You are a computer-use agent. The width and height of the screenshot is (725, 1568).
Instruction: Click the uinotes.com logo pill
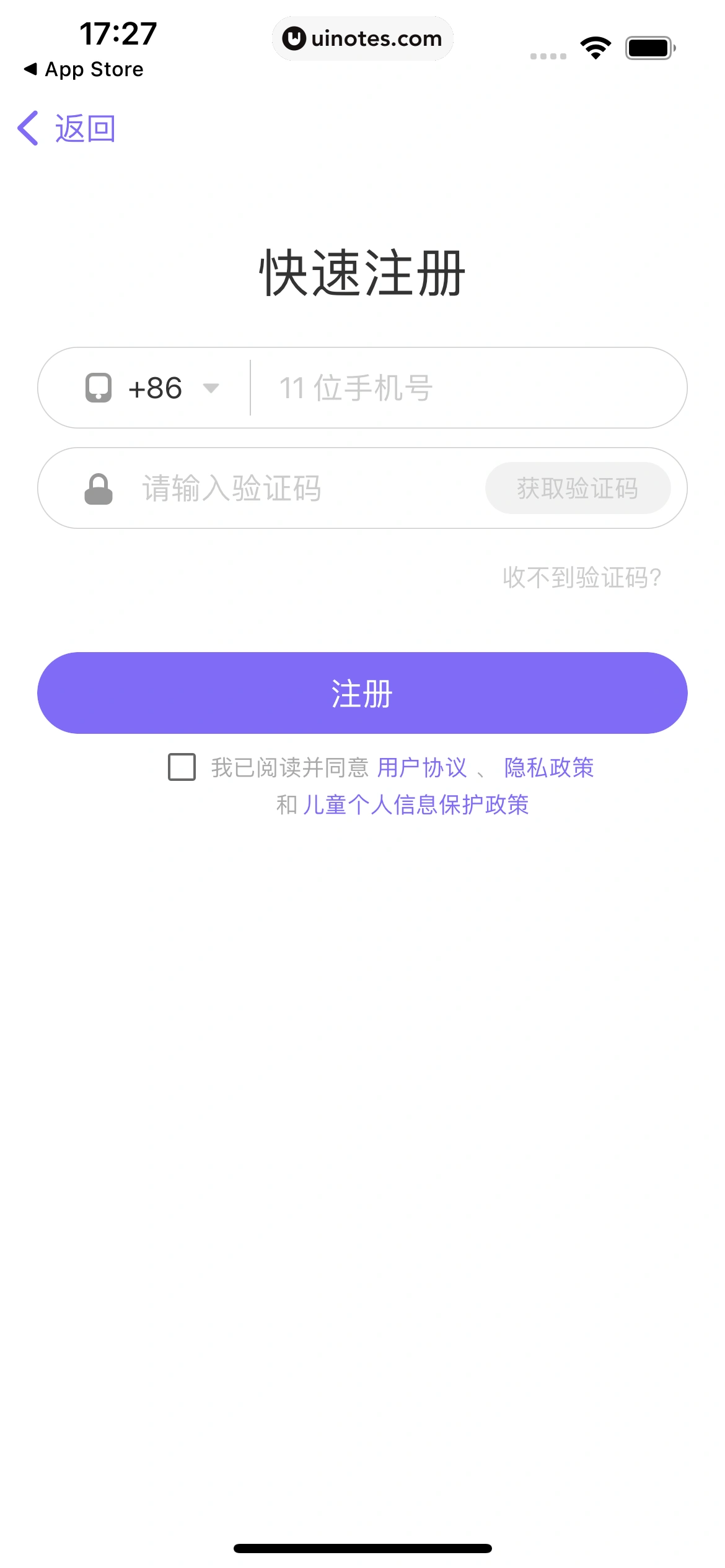[x=362, y=38]
